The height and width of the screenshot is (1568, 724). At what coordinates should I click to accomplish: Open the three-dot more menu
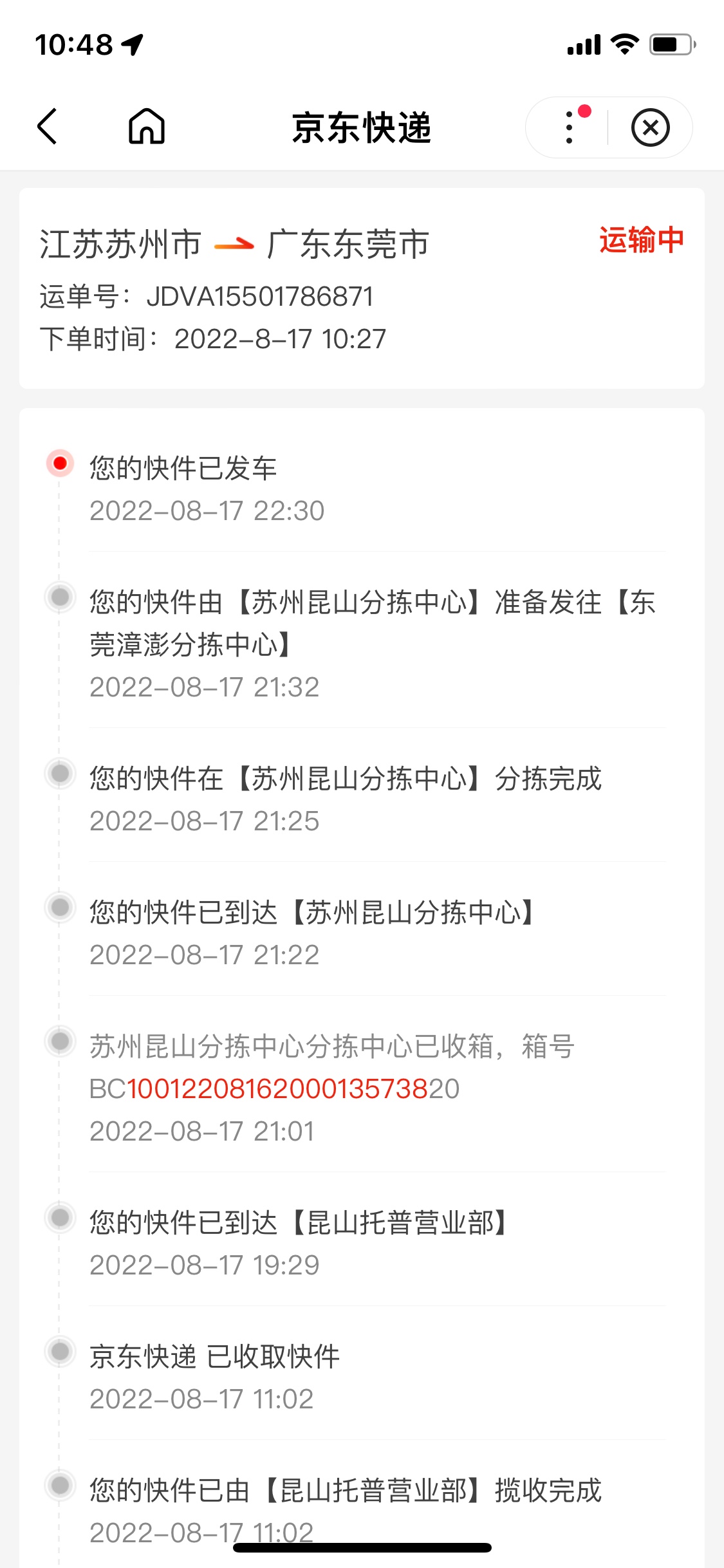[x=570, y=127]
